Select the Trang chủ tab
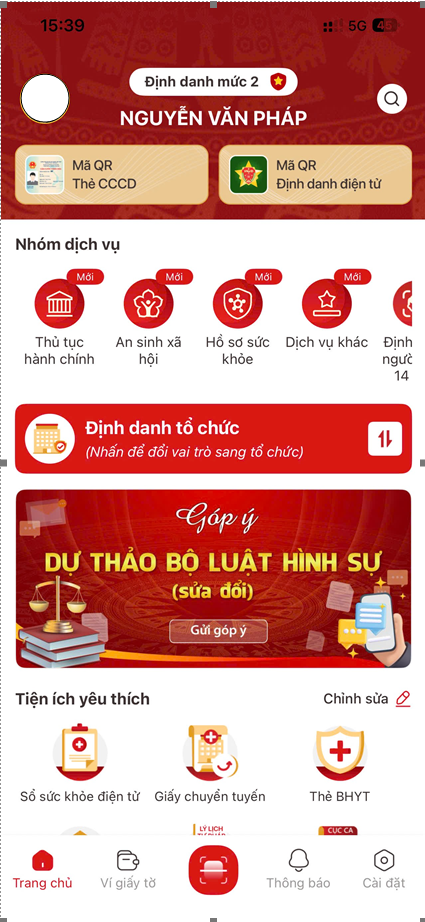This screenshot has width=425, height=922. coord(42,870)
